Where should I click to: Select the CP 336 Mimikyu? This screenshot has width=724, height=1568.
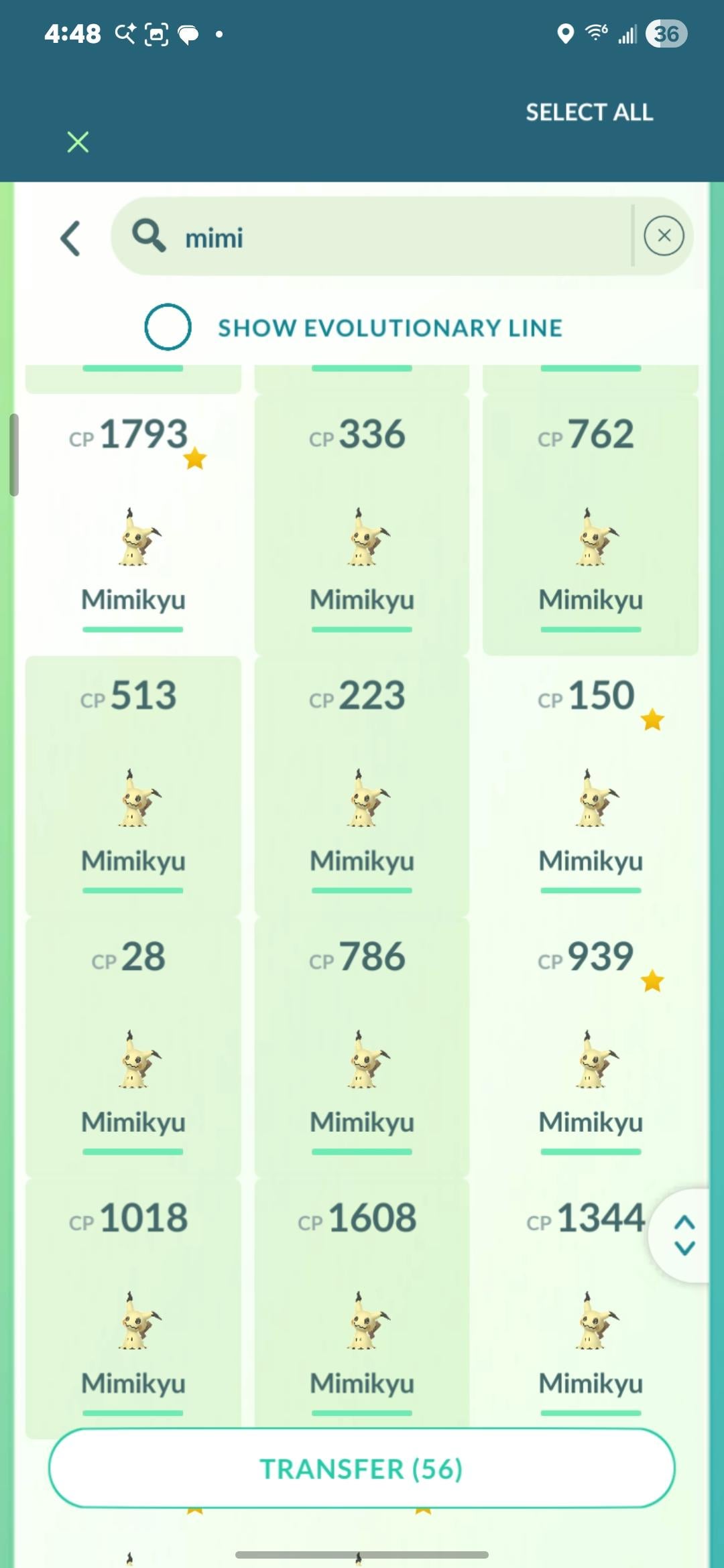pos(361,529)
